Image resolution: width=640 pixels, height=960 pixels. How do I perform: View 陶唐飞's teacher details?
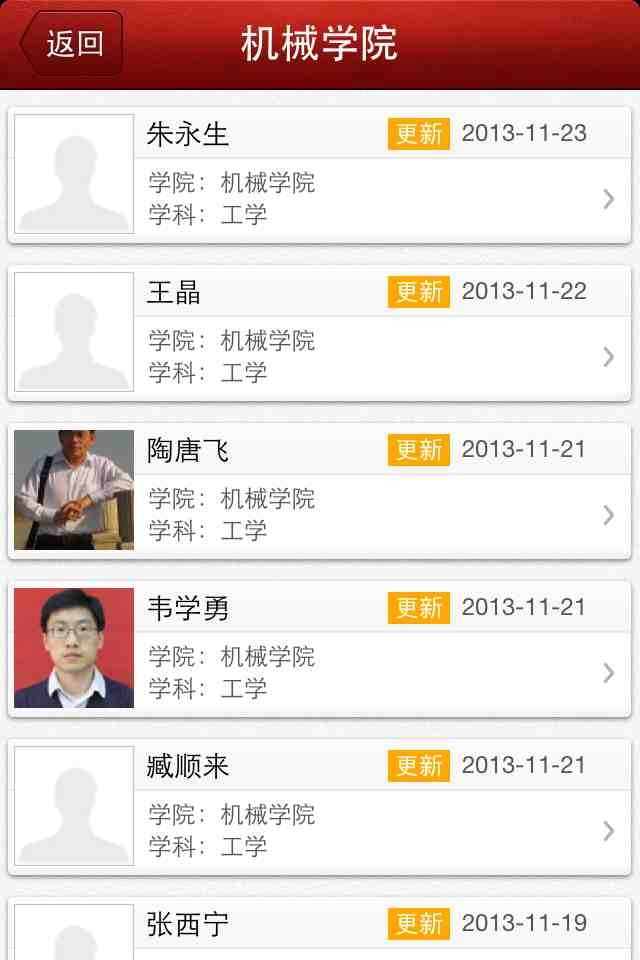click(x=320, y=490)
